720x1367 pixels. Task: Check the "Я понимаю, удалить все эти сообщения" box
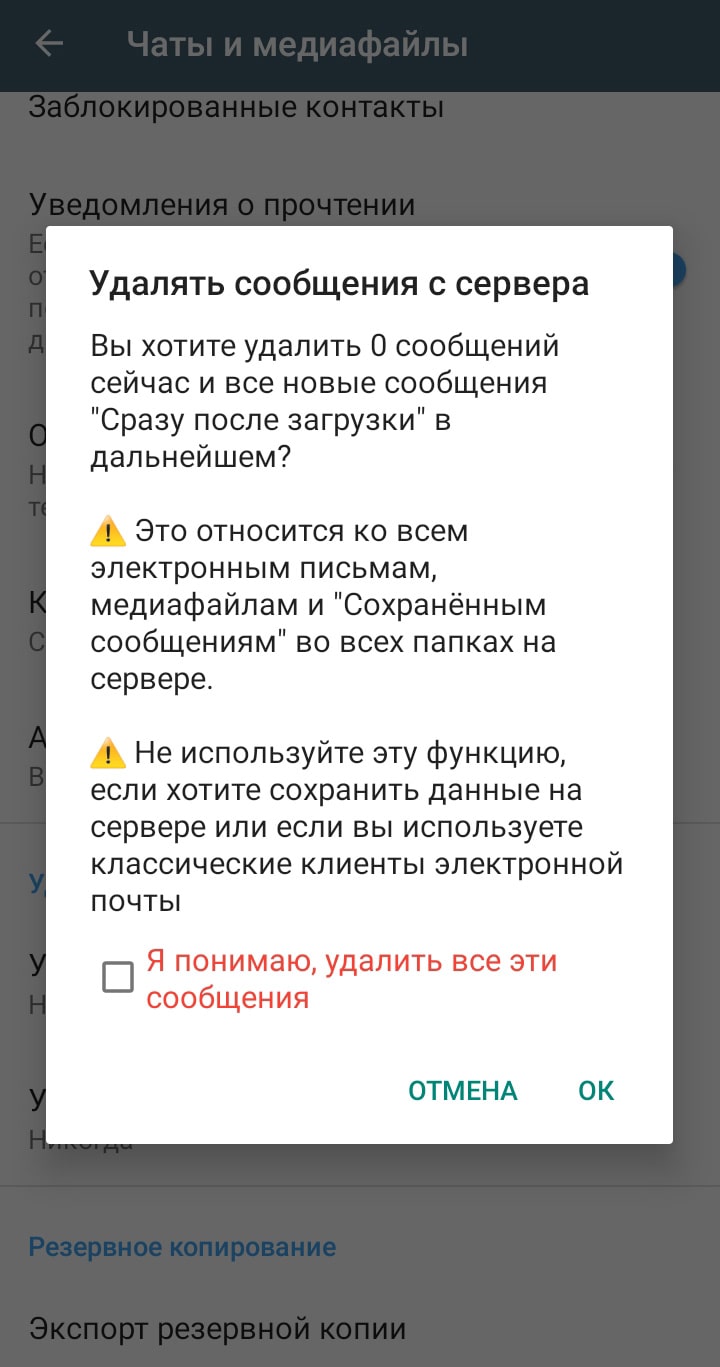coord(118,977)
